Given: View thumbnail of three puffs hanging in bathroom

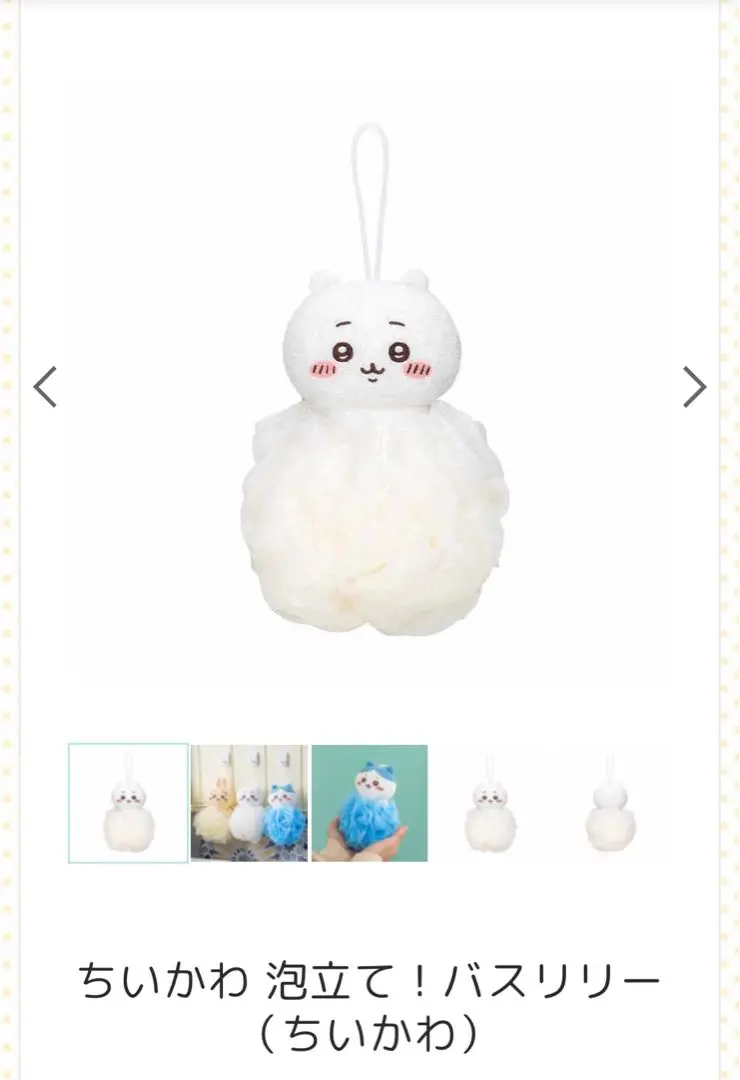Looking at the screenshot, I should [248, 803].
